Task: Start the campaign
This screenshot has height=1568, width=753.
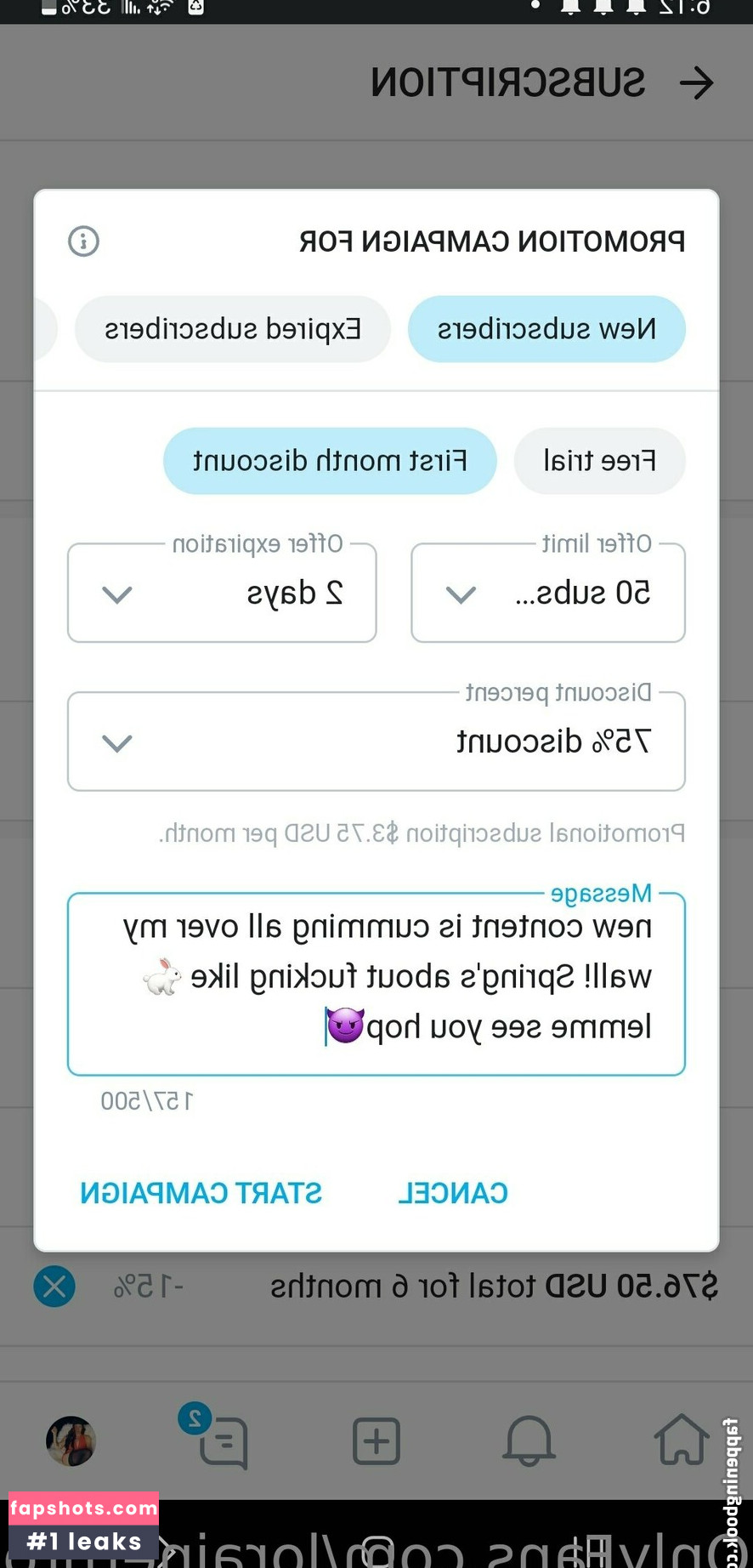Action: click(x=201, y=1193)
